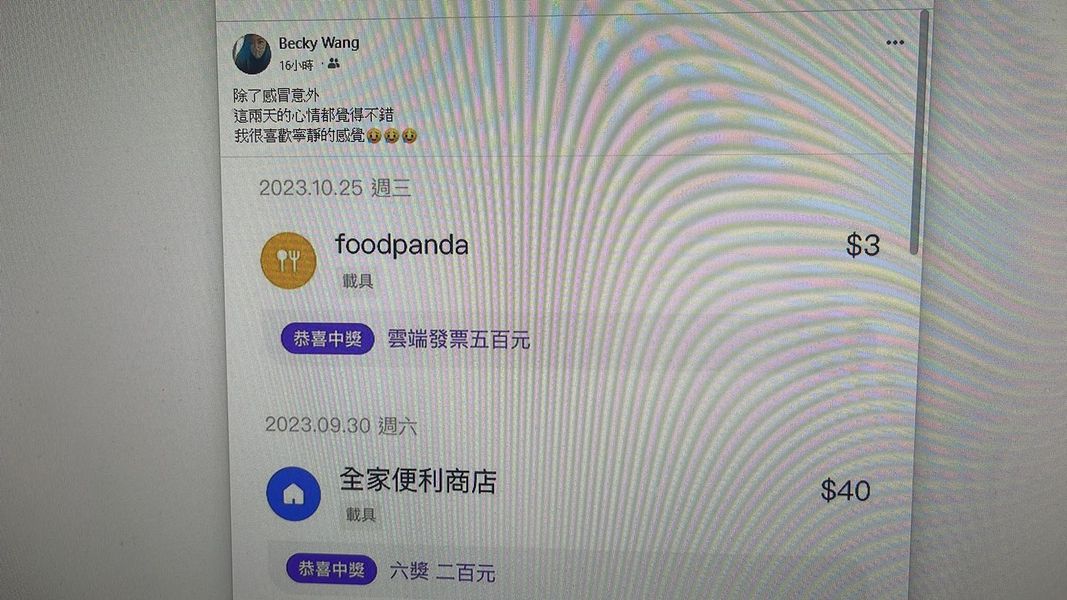This screenshot has width=1067, height=600.
Task: Open the post's three-dot options menu
Action: point(894,43)
